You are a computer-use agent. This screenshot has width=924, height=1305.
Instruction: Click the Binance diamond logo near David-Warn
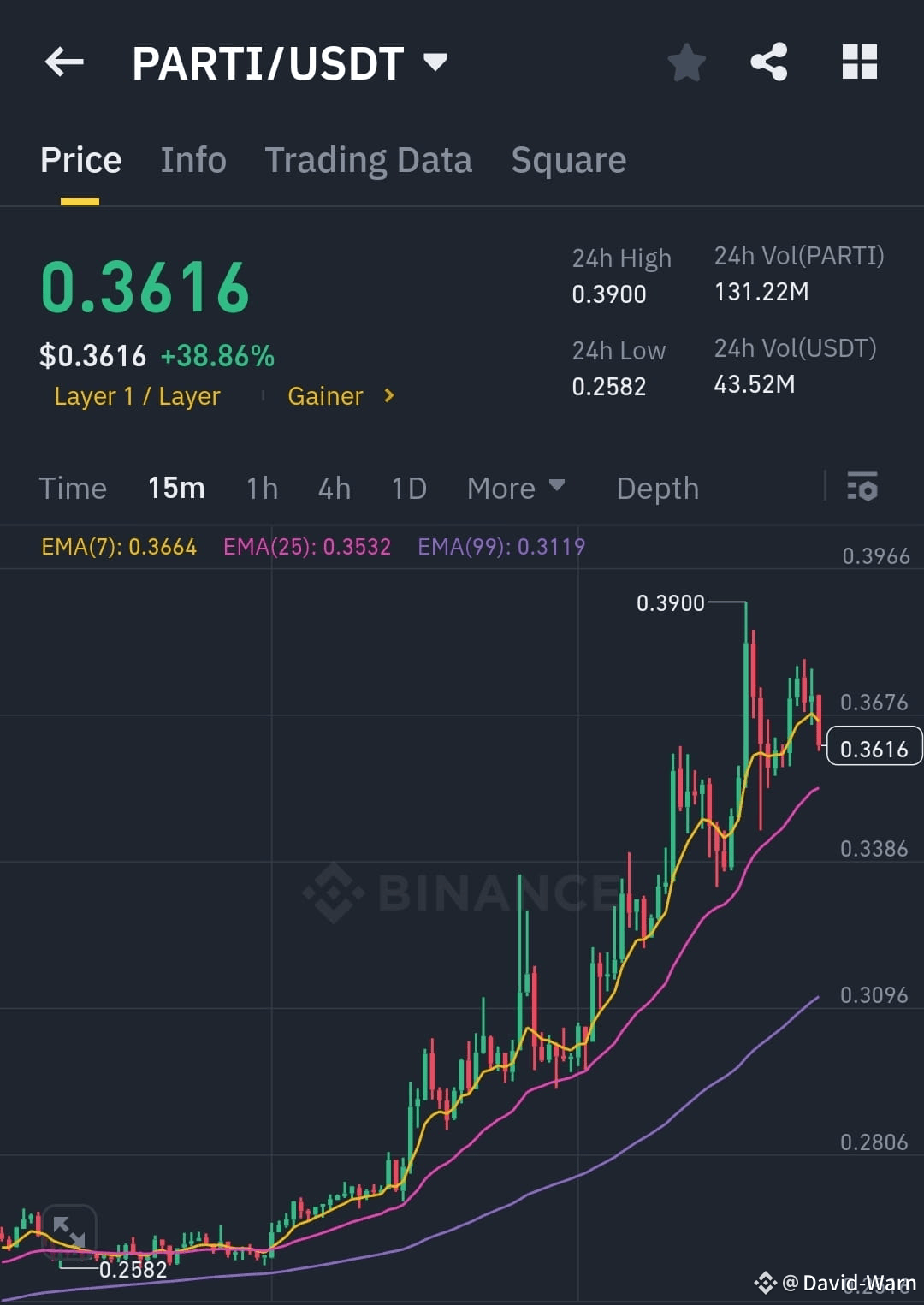(764, 1283)
